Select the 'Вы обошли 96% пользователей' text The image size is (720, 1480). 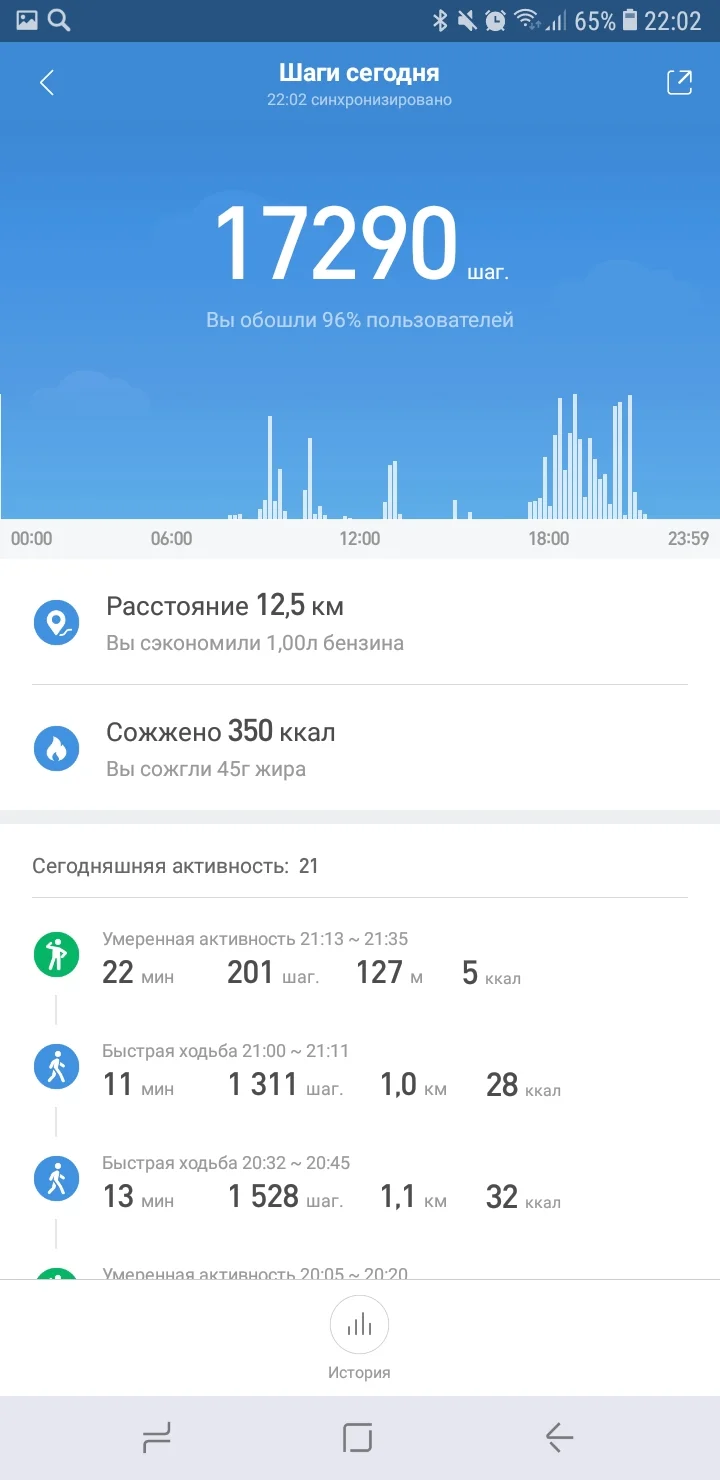click(x=359, y=319)
